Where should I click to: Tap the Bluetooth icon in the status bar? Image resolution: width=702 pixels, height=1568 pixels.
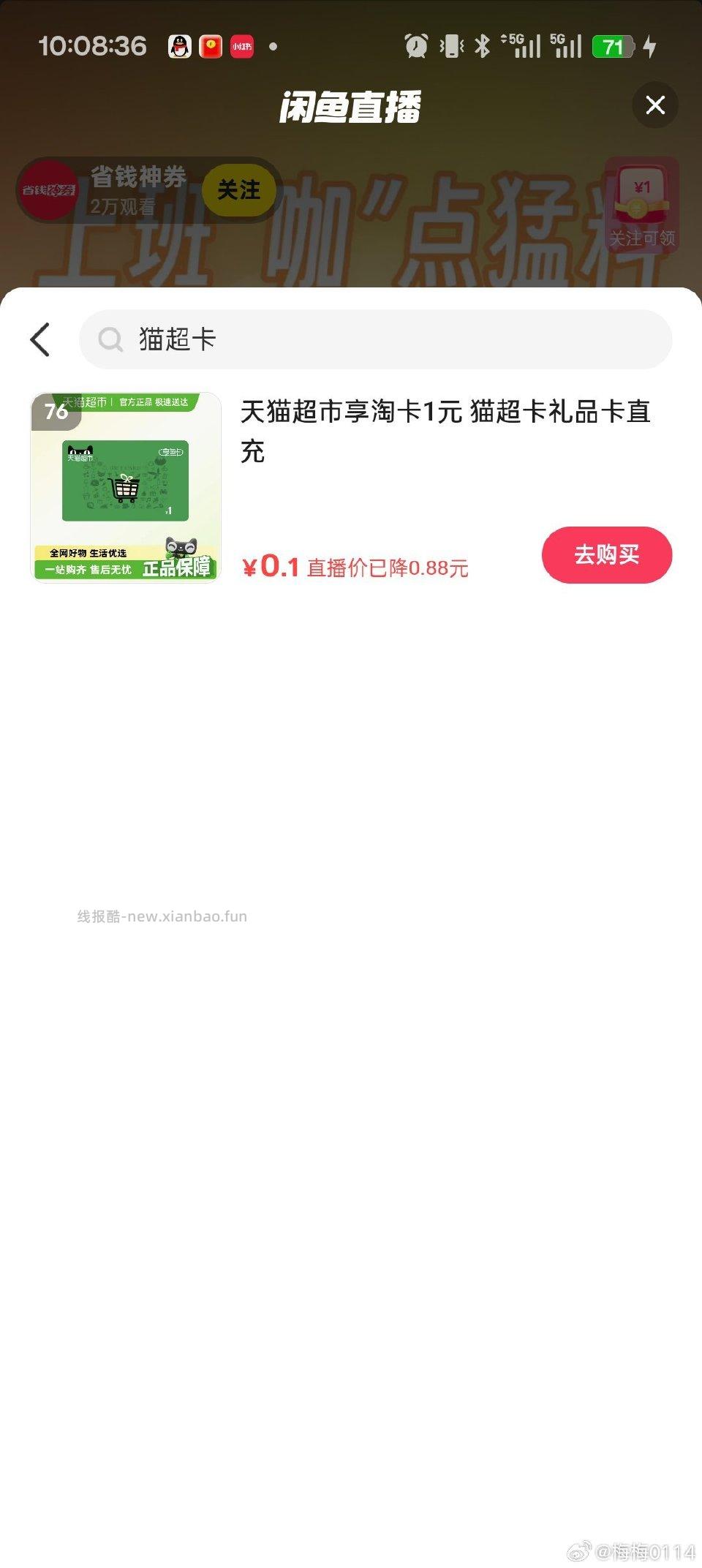482,45
